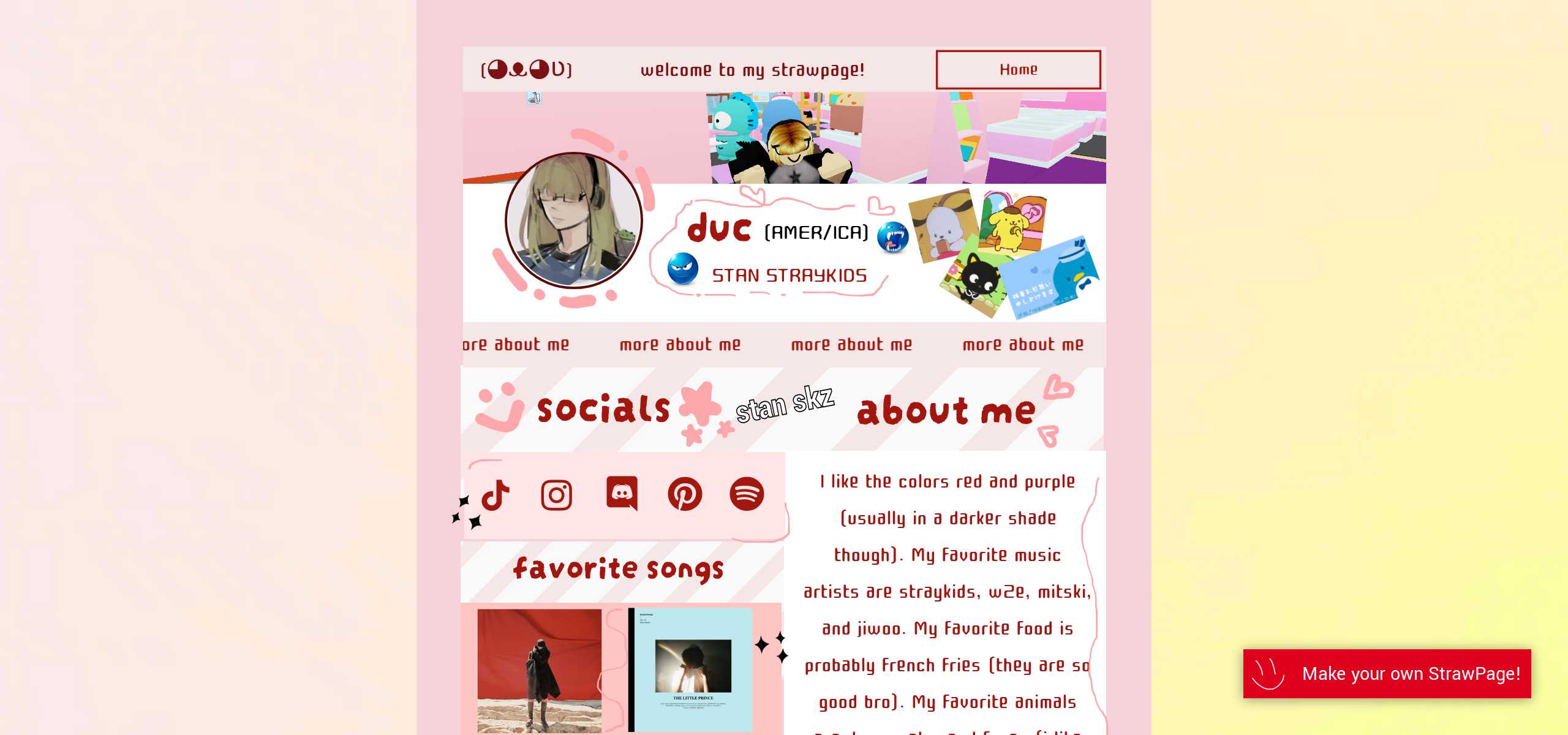Open the TikTok social link
The image size is (1568, 735).
[495, 495]
